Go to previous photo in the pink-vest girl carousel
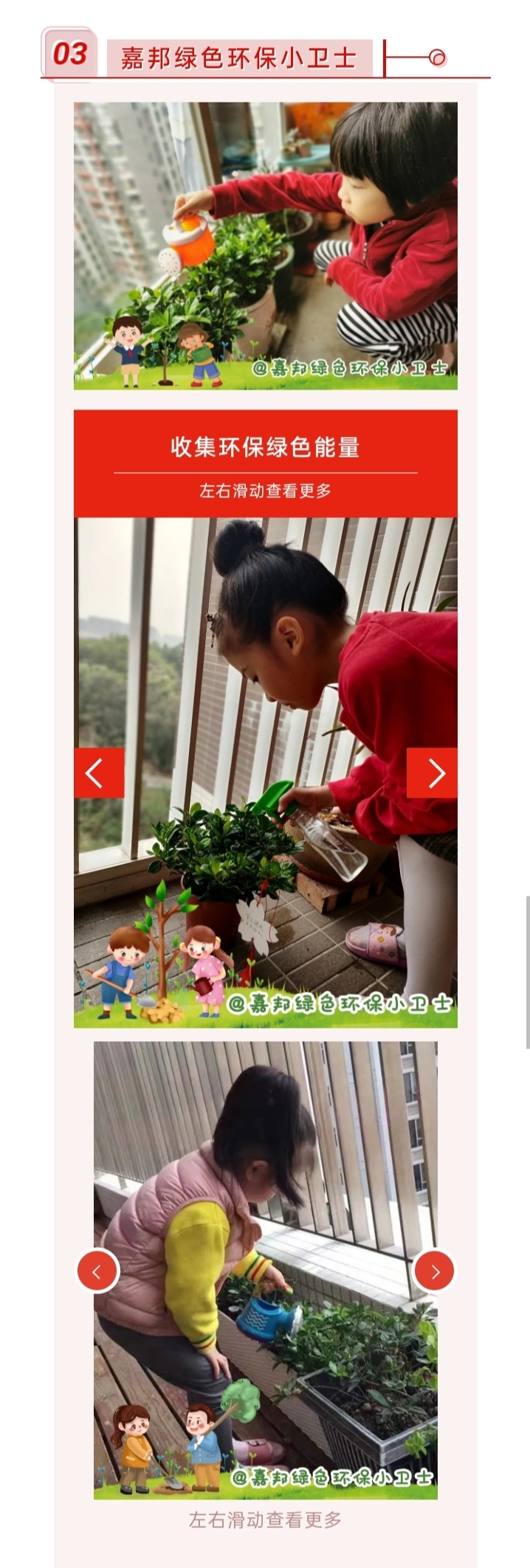Image resolution: width=530 pixels, height=1568 pixels. 97,1271
